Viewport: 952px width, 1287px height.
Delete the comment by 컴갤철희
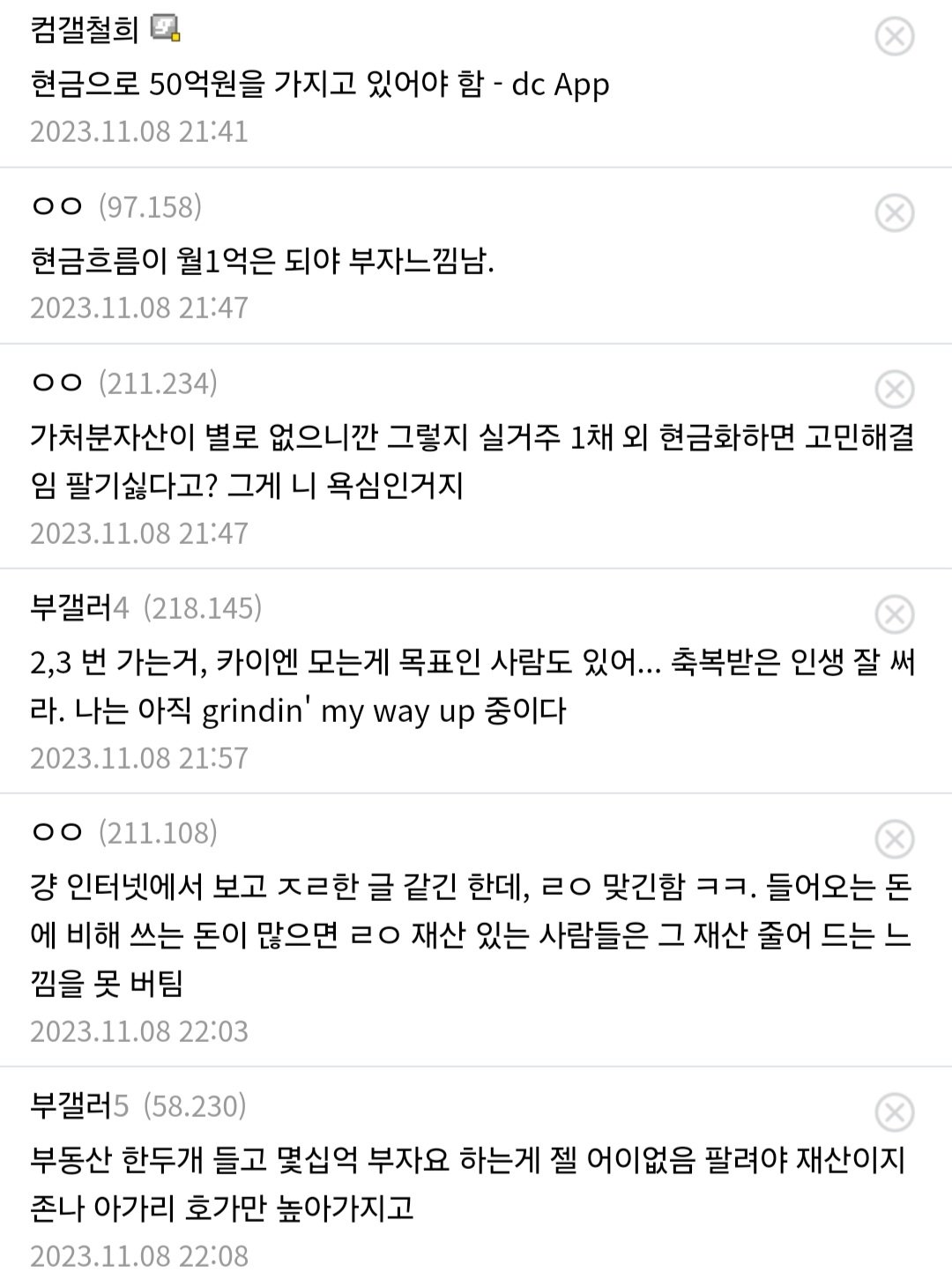pyautogui.click(x=894, y=36)
